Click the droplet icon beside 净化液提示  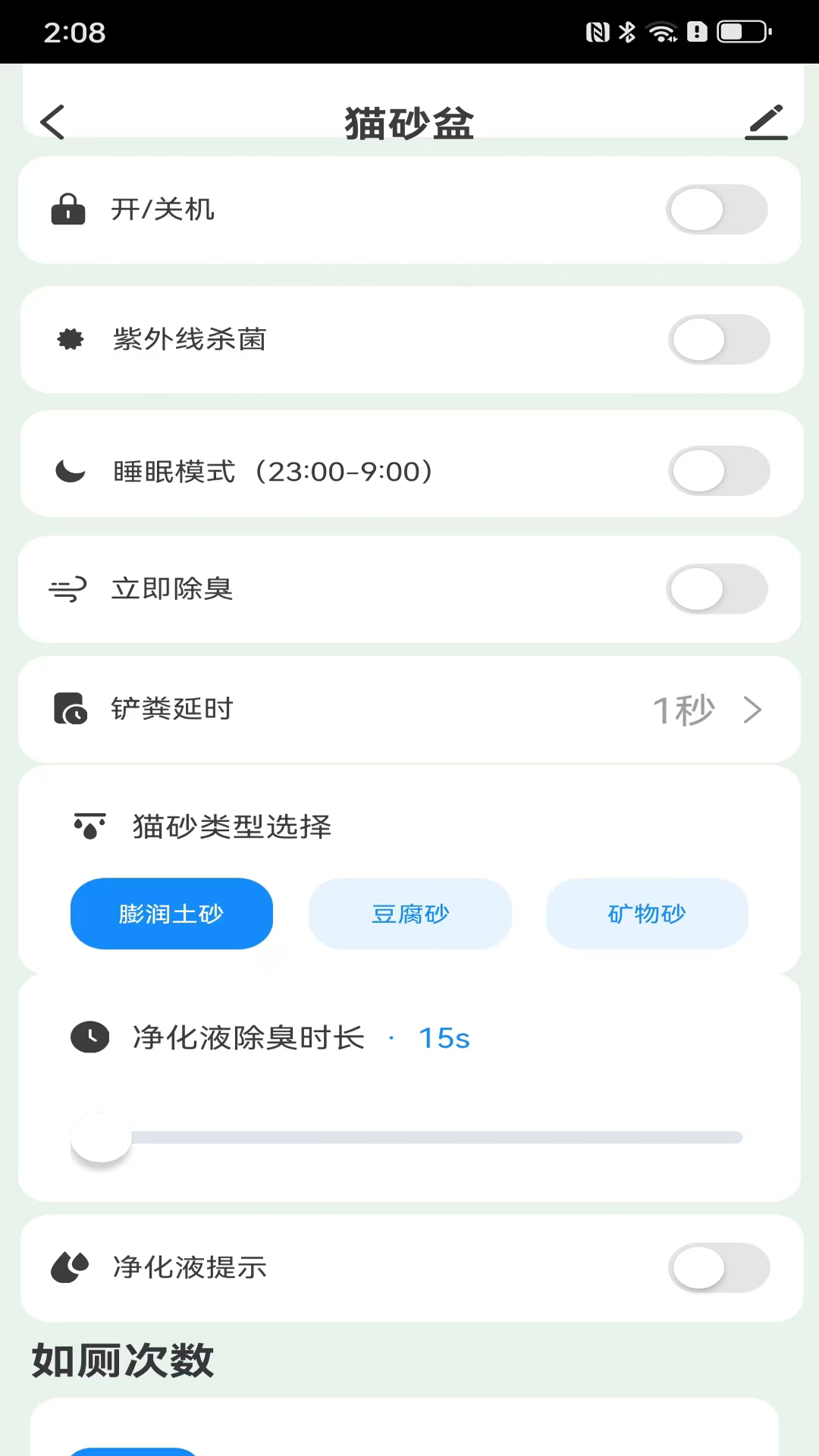[70, 1267]
